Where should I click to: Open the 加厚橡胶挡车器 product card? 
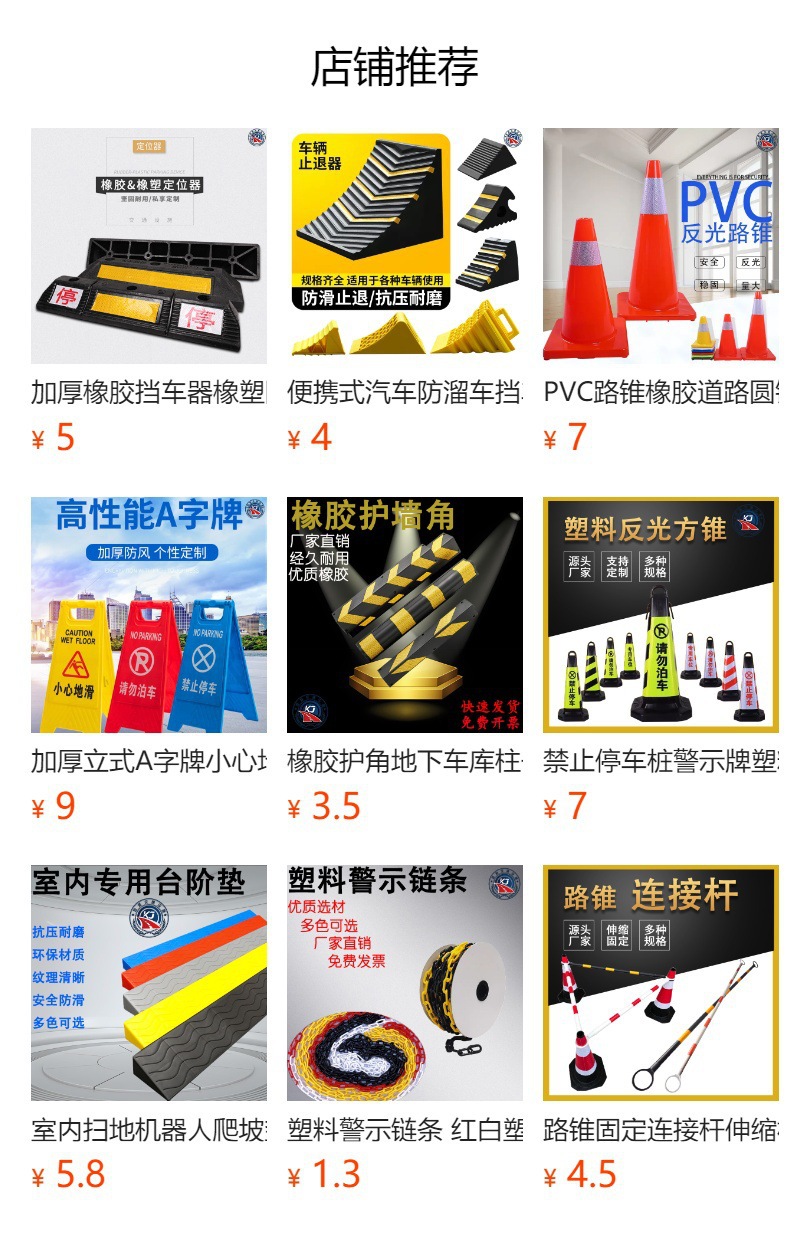(149, 291)
